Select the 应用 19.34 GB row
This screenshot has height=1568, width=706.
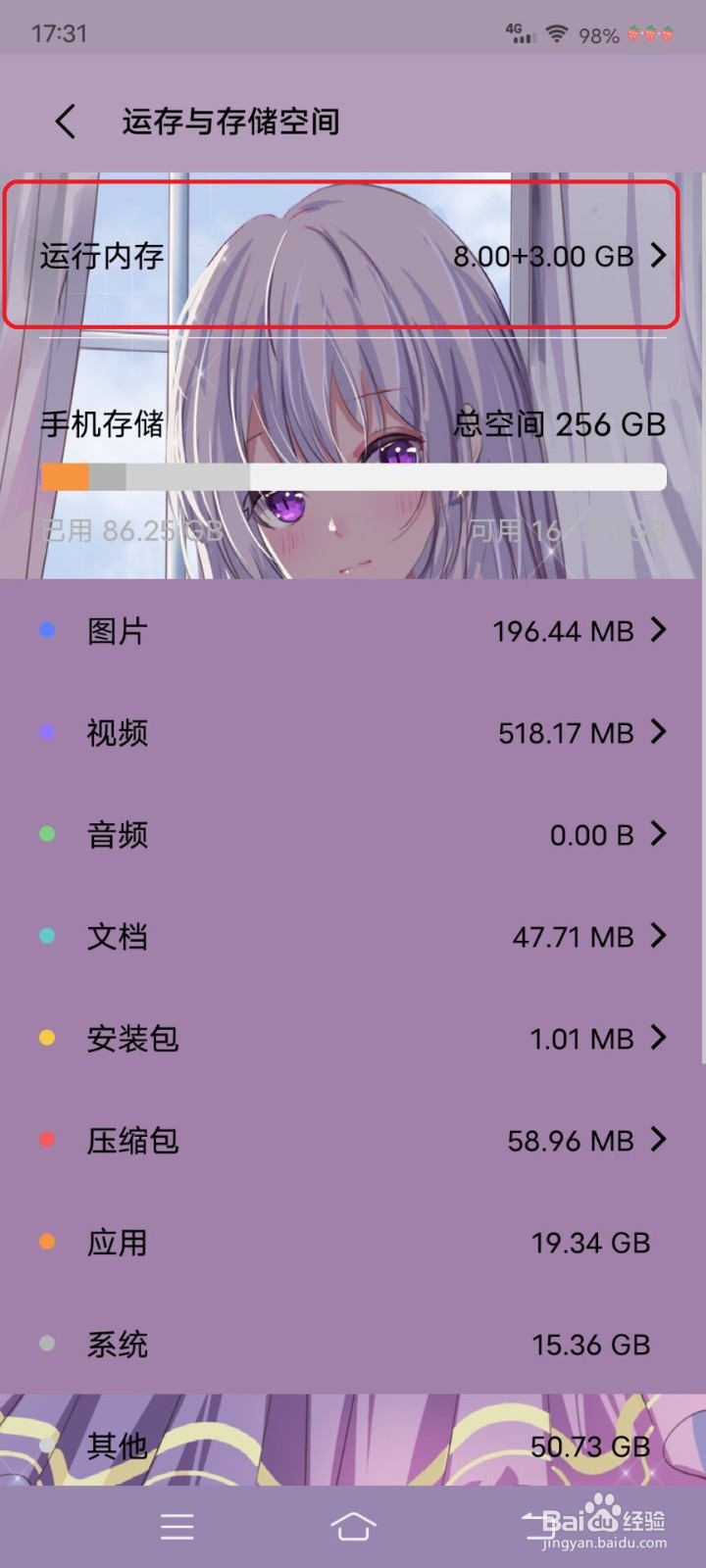(x=353, y=1243)
